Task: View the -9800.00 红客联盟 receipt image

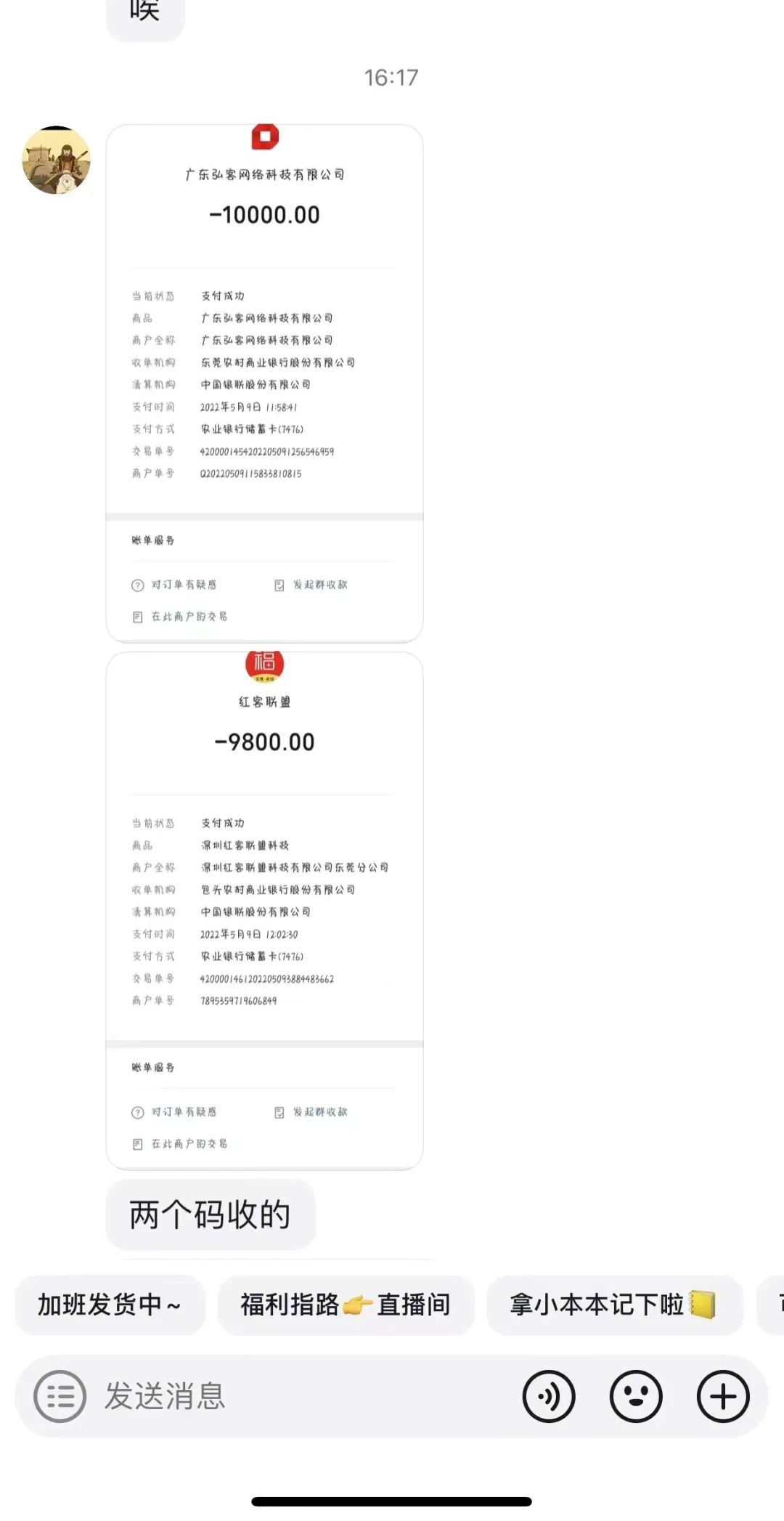Action: pyautogui.click(x=264, y=910)
